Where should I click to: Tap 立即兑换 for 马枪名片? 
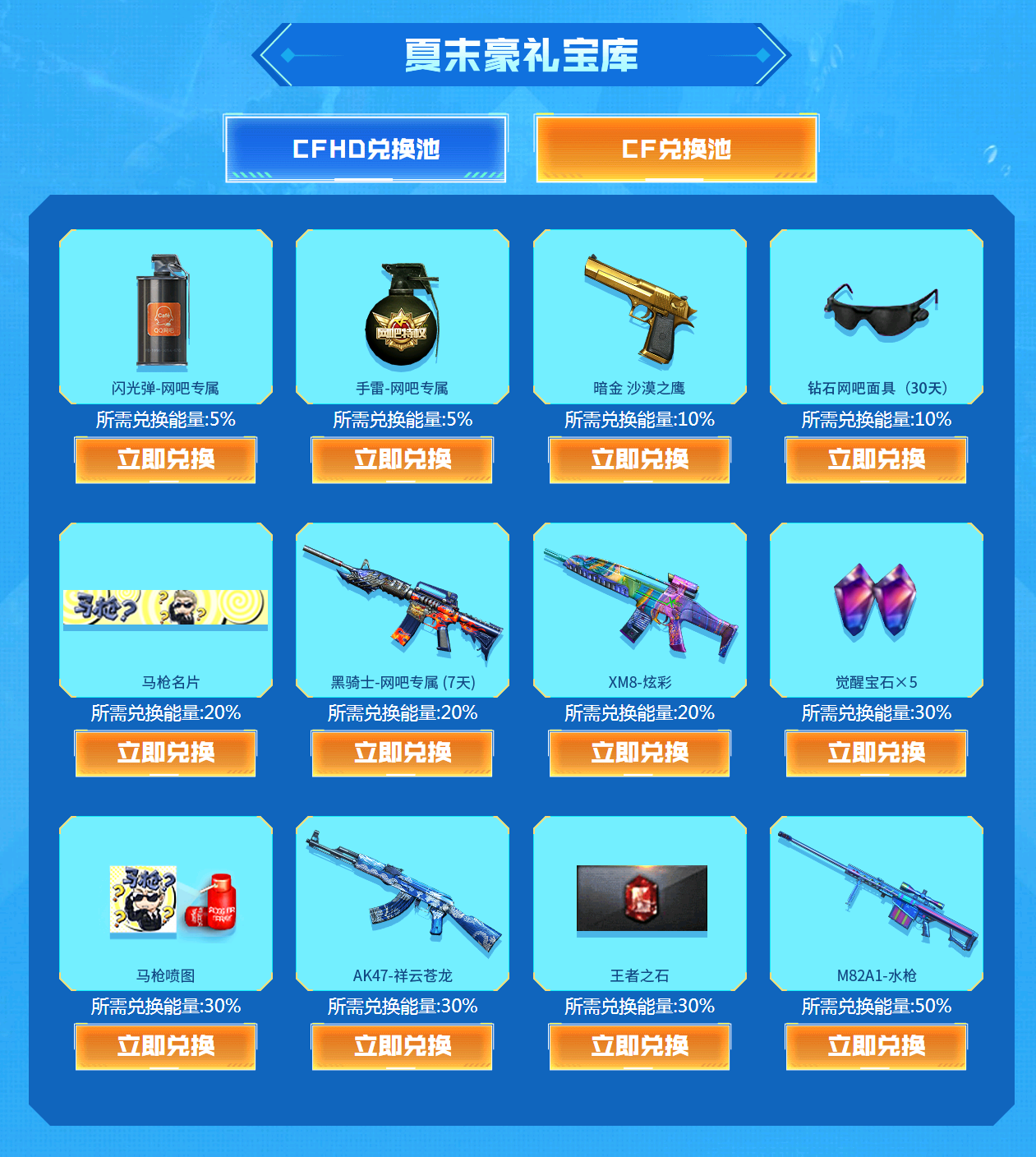click(x=166, y=753)
